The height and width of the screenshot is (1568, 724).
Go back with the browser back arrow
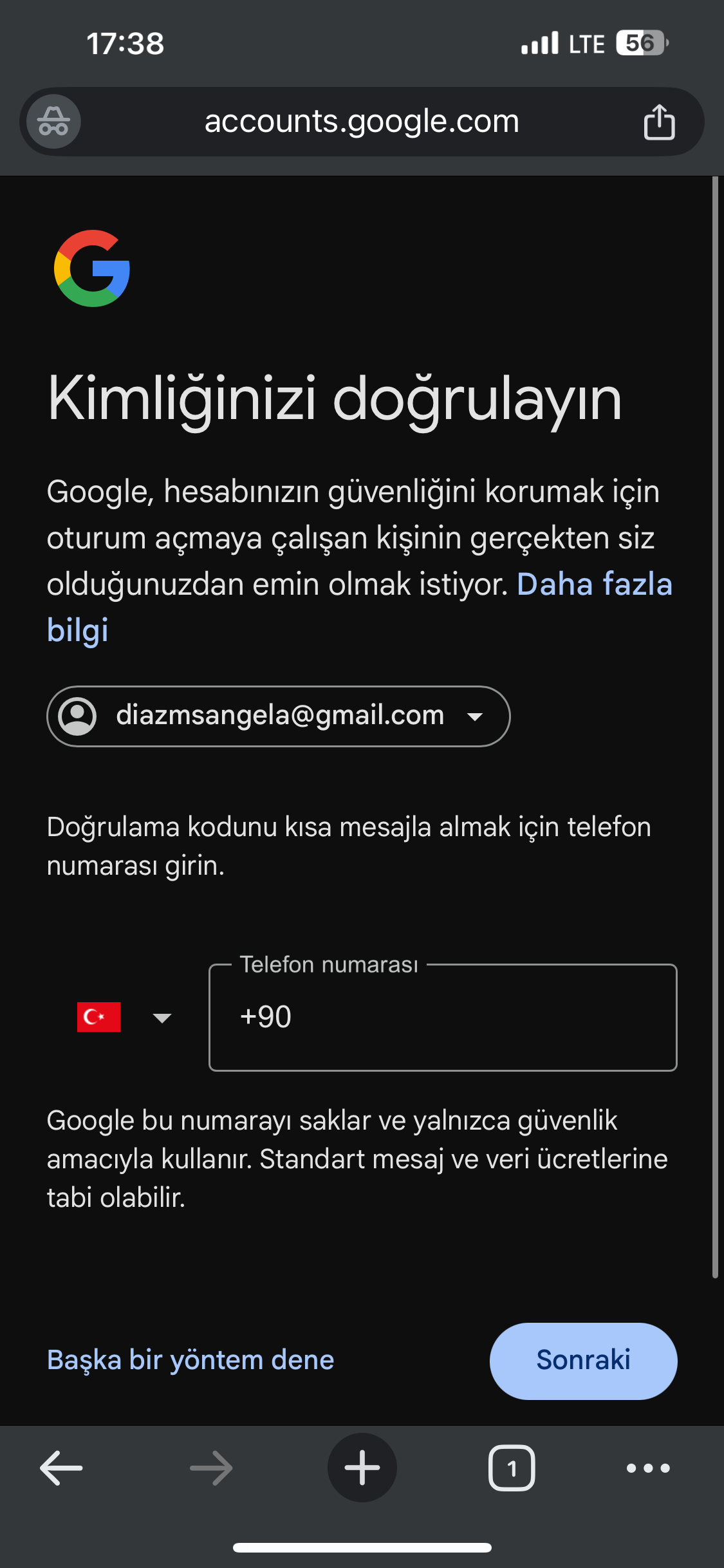tap(61, 1468)
